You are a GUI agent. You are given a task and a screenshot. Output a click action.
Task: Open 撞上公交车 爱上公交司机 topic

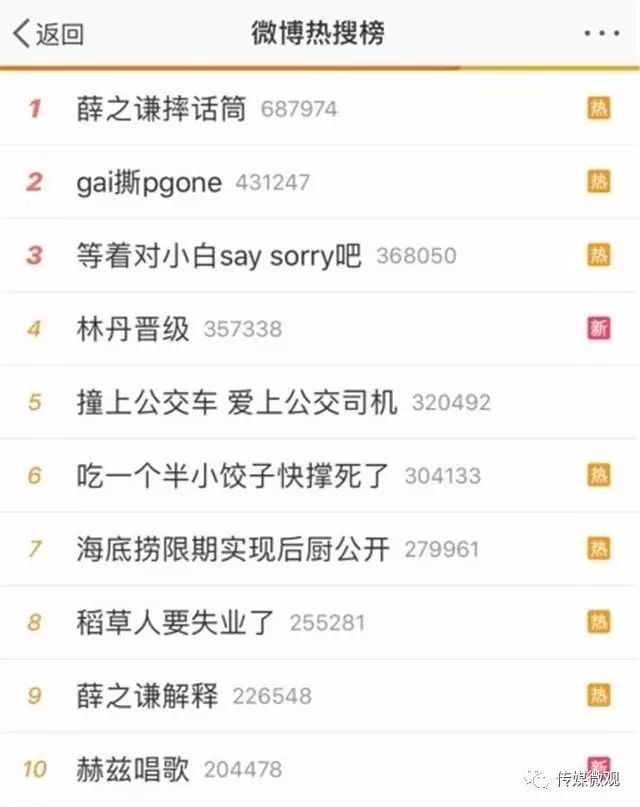(237, 402)
